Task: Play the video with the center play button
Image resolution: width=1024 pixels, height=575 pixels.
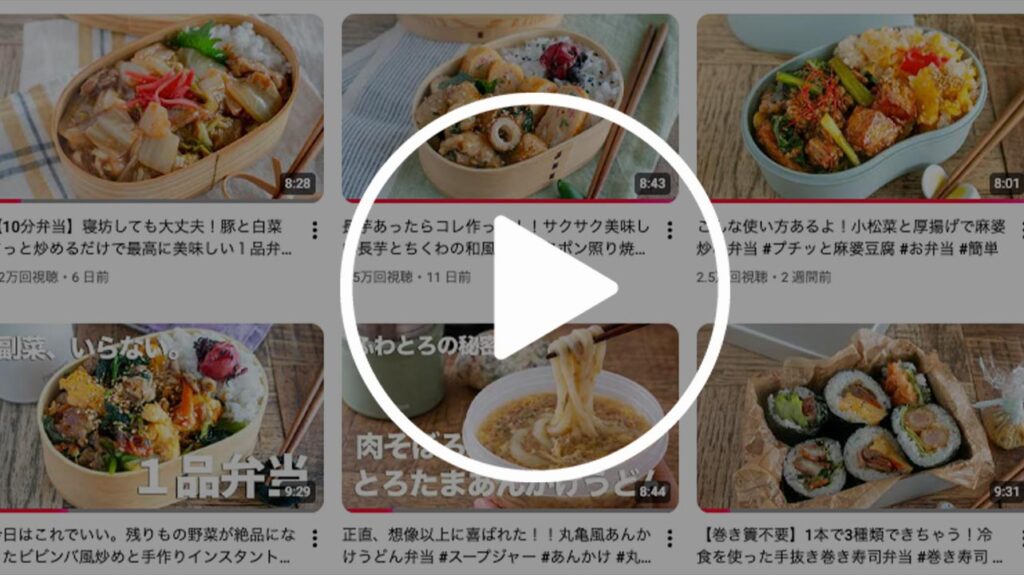Action: 535,288
